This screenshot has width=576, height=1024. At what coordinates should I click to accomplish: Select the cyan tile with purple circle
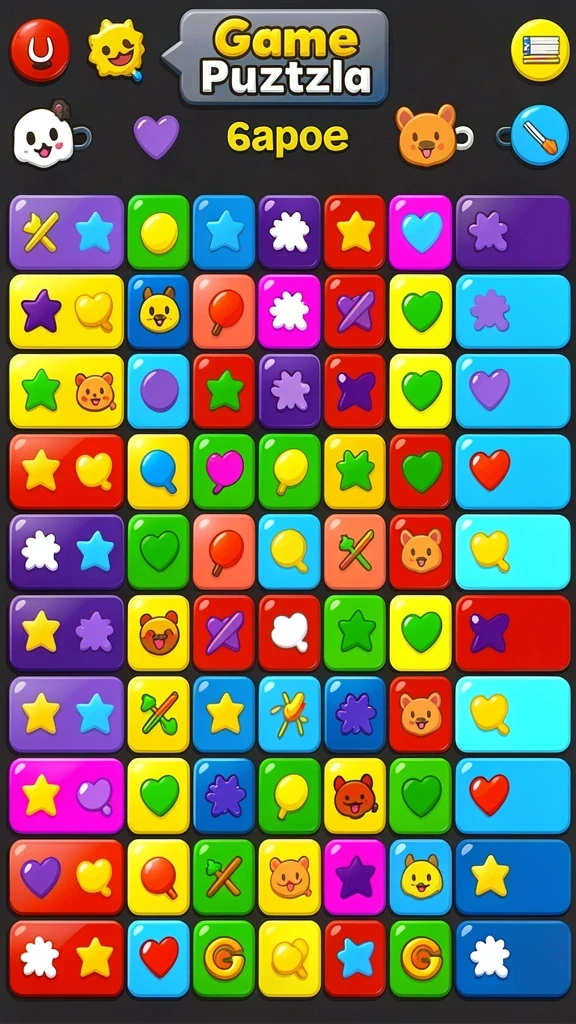tap(159, 392)
